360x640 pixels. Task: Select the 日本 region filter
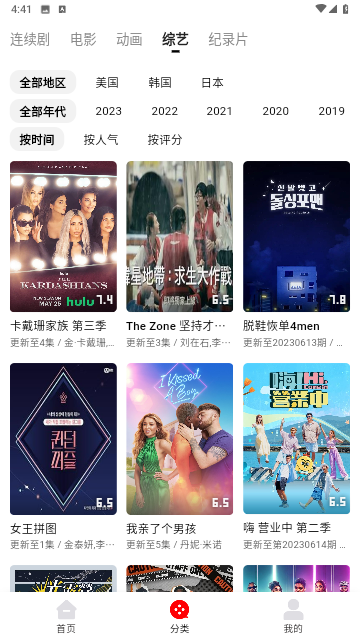coord(212,82)
